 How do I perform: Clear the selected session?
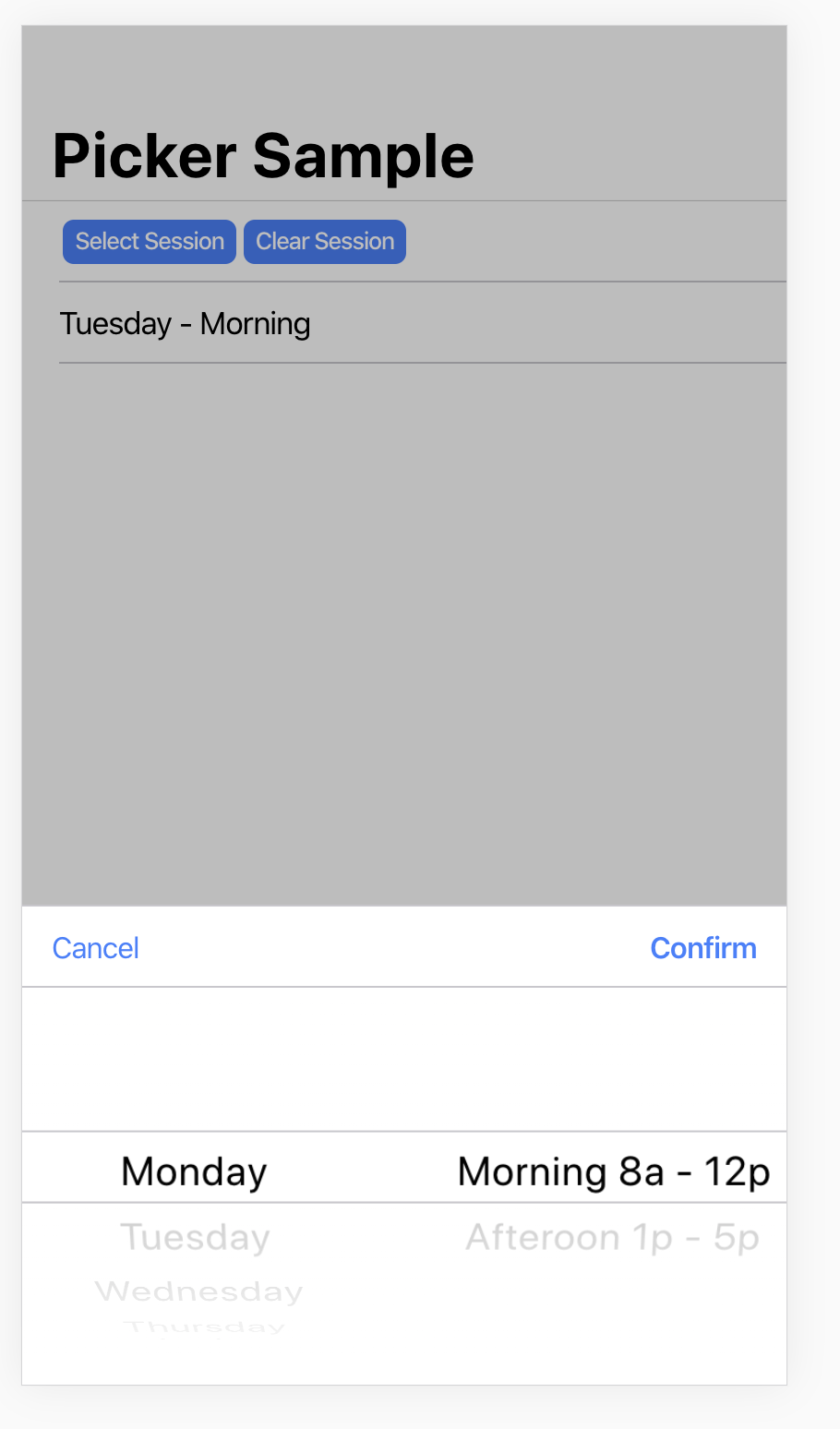(x=325, y=242)
